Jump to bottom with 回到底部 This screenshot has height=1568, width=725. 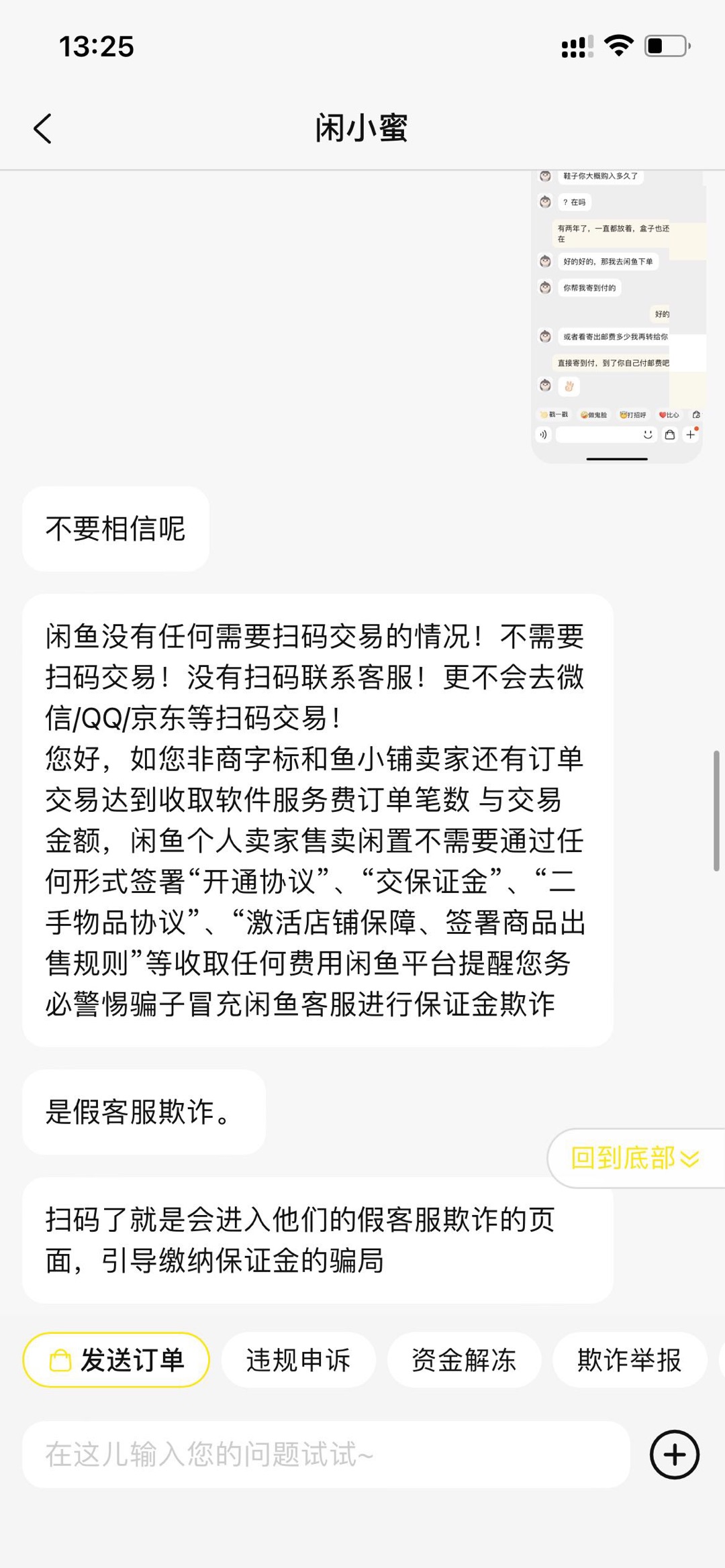(636, 1158)
